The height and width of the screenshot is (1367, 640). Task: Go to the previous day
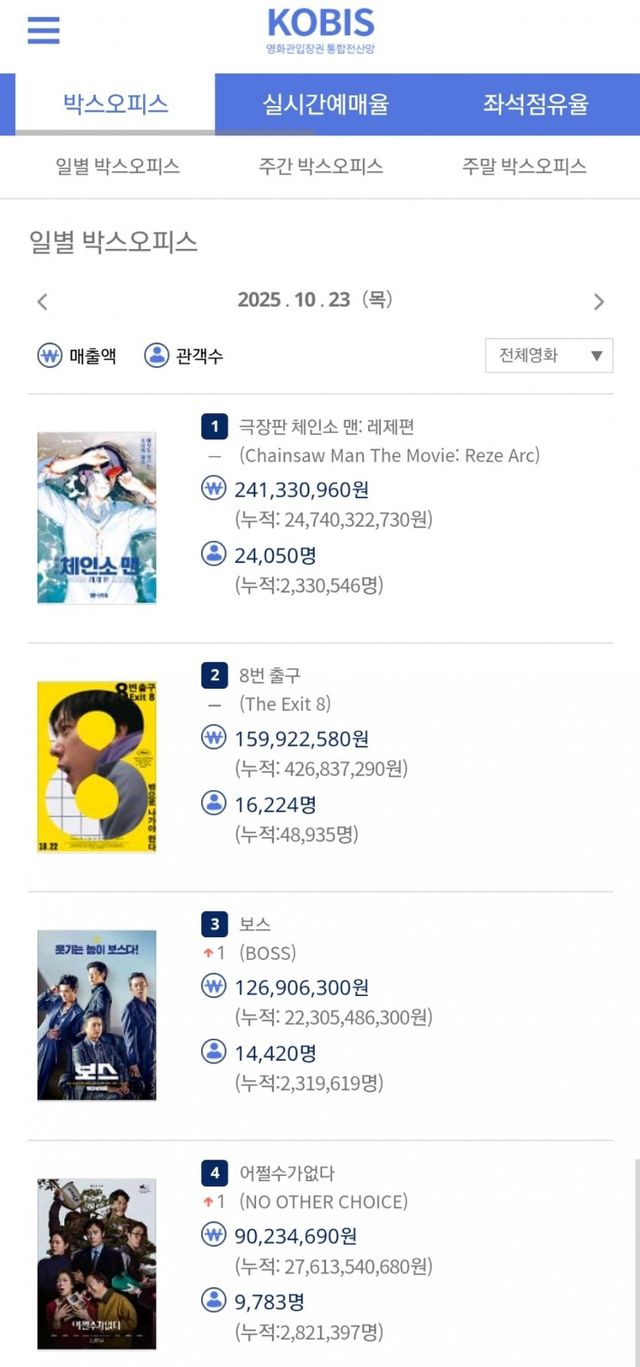(x=42, y=301)
